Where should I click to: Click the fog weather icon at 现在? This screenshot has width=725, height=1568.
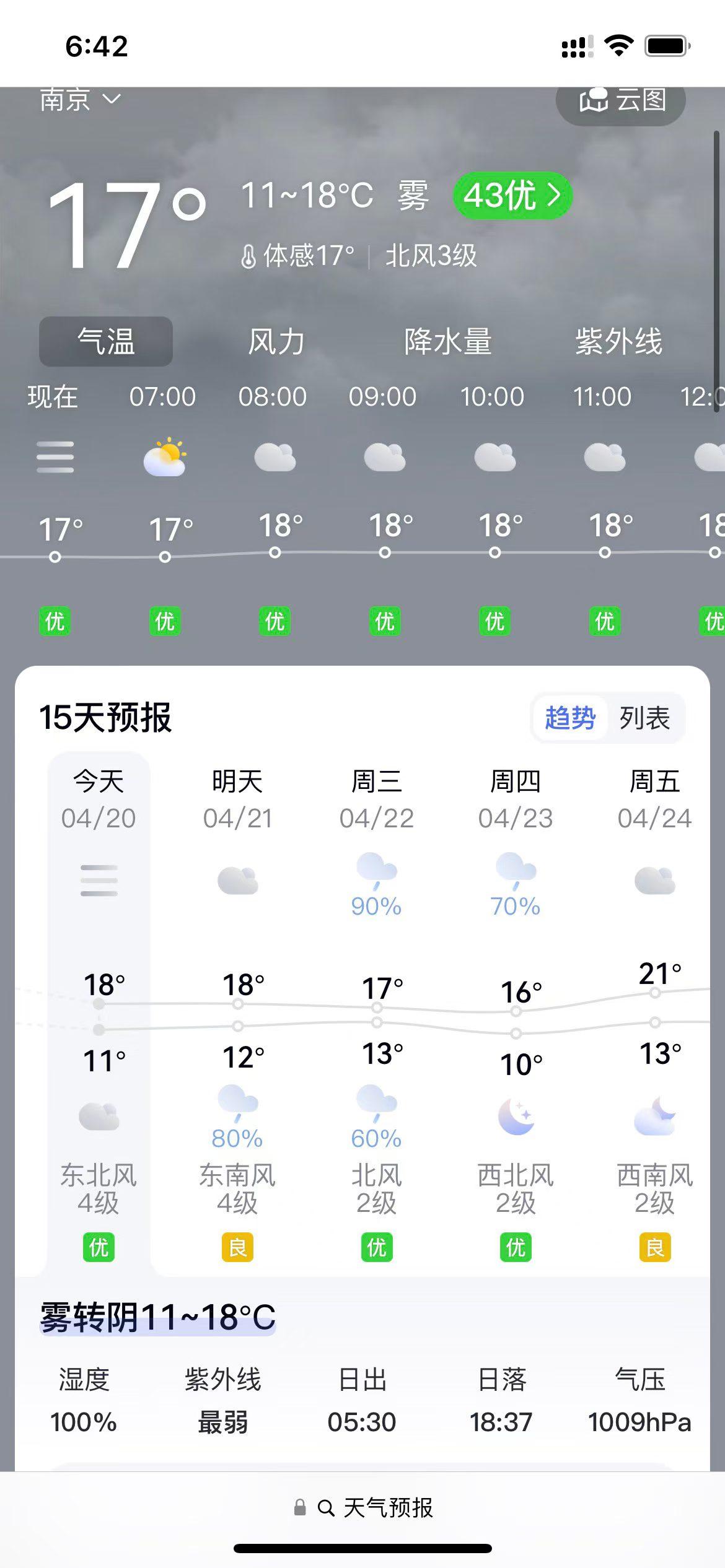tap(55, 457)
